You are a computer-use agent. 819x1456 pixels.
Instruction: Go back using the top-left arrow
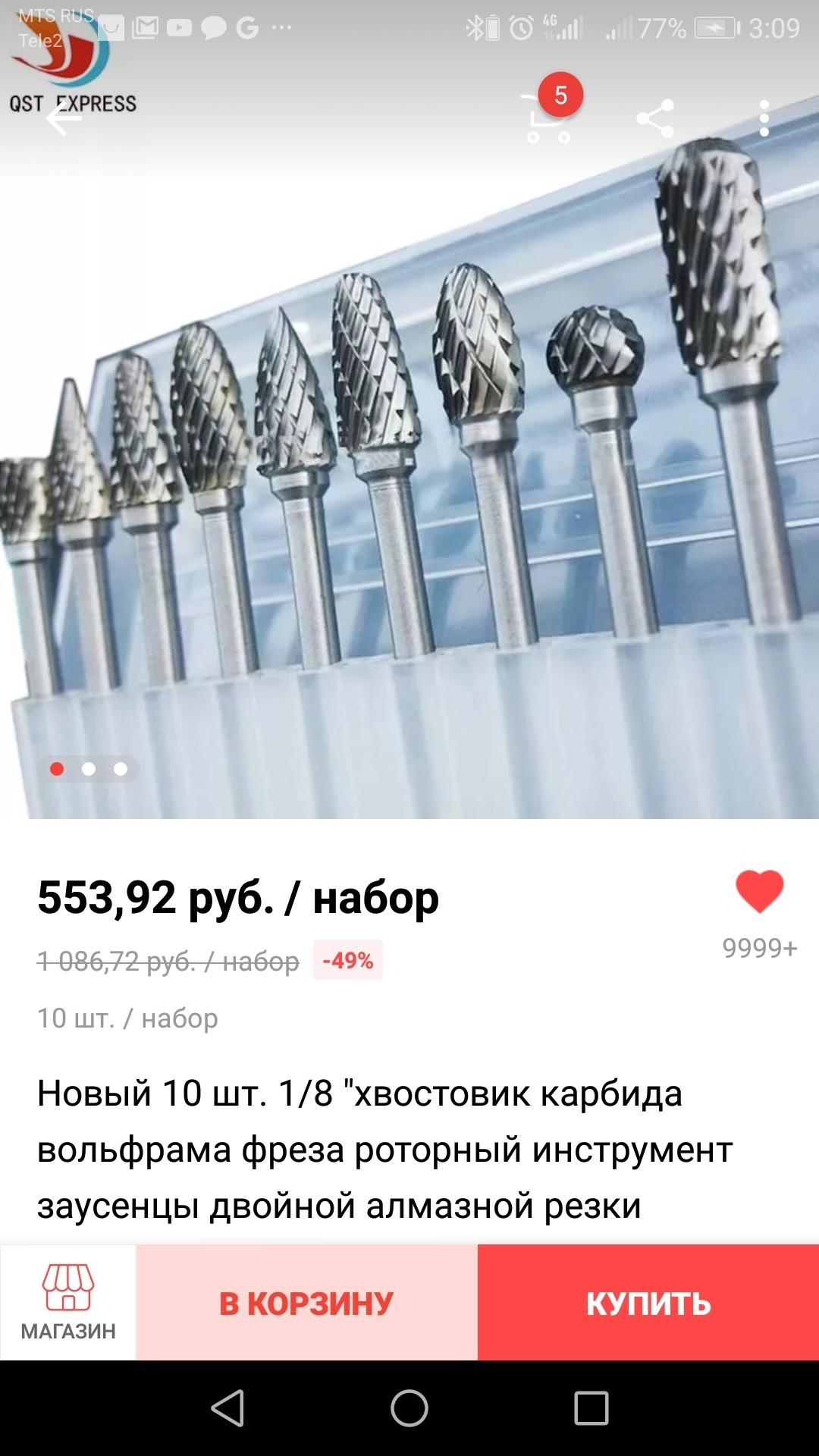point(64,119)
